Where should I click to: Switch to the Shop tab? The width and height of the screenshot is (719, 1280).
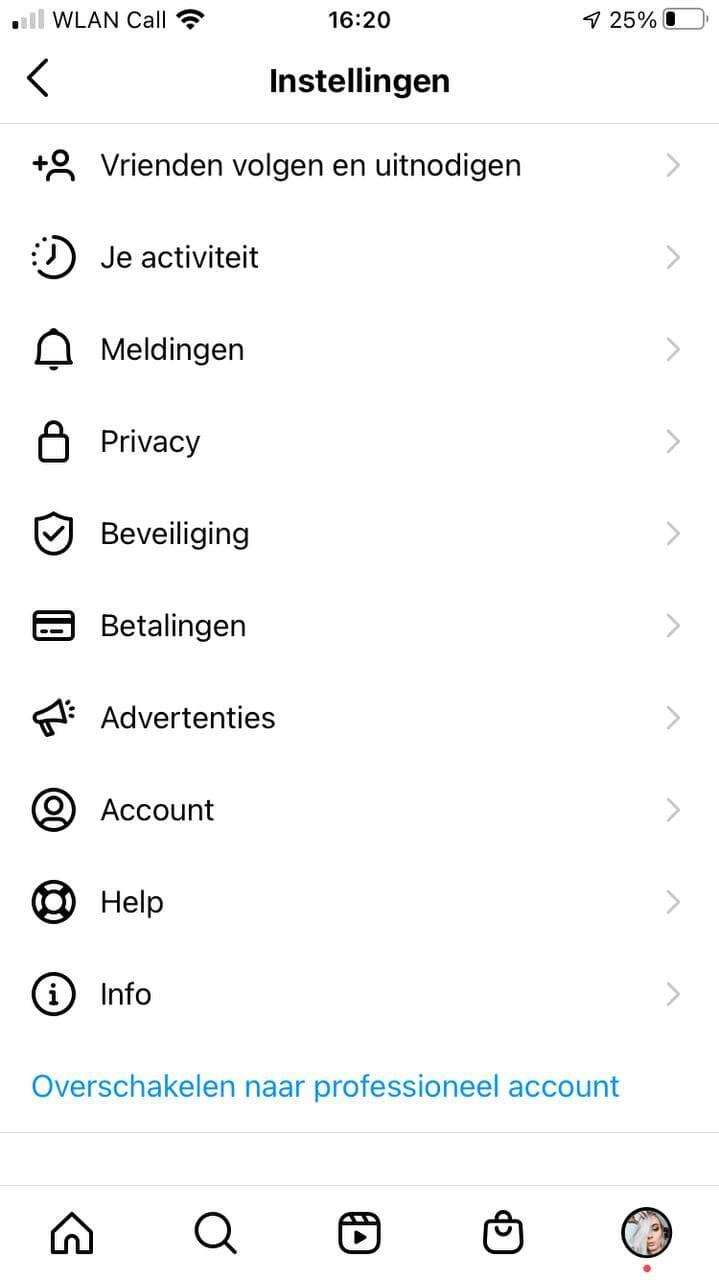coord(503,1233)
